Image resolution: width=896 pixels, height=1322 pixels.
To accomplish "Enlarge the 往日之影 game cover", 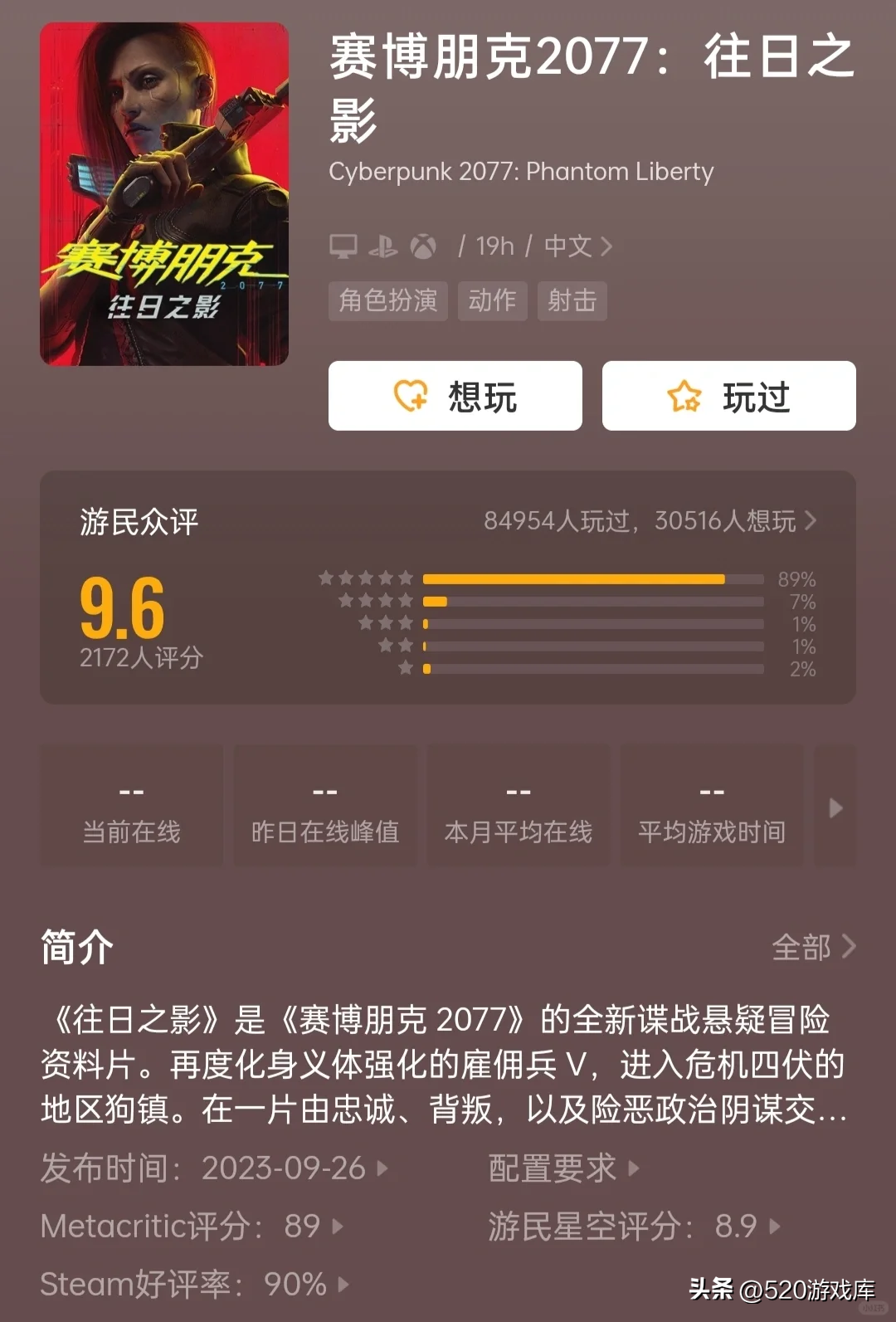I will pyautogui.click(x=164, y=194).
